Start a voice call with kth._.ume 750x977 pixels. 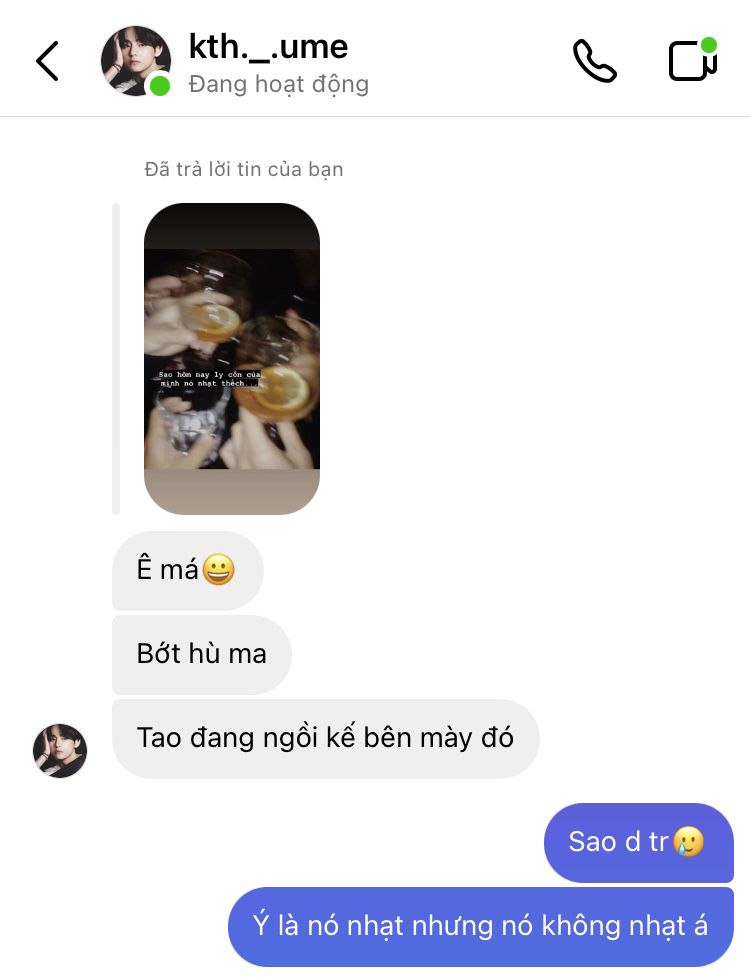click(x=594, y=61)
